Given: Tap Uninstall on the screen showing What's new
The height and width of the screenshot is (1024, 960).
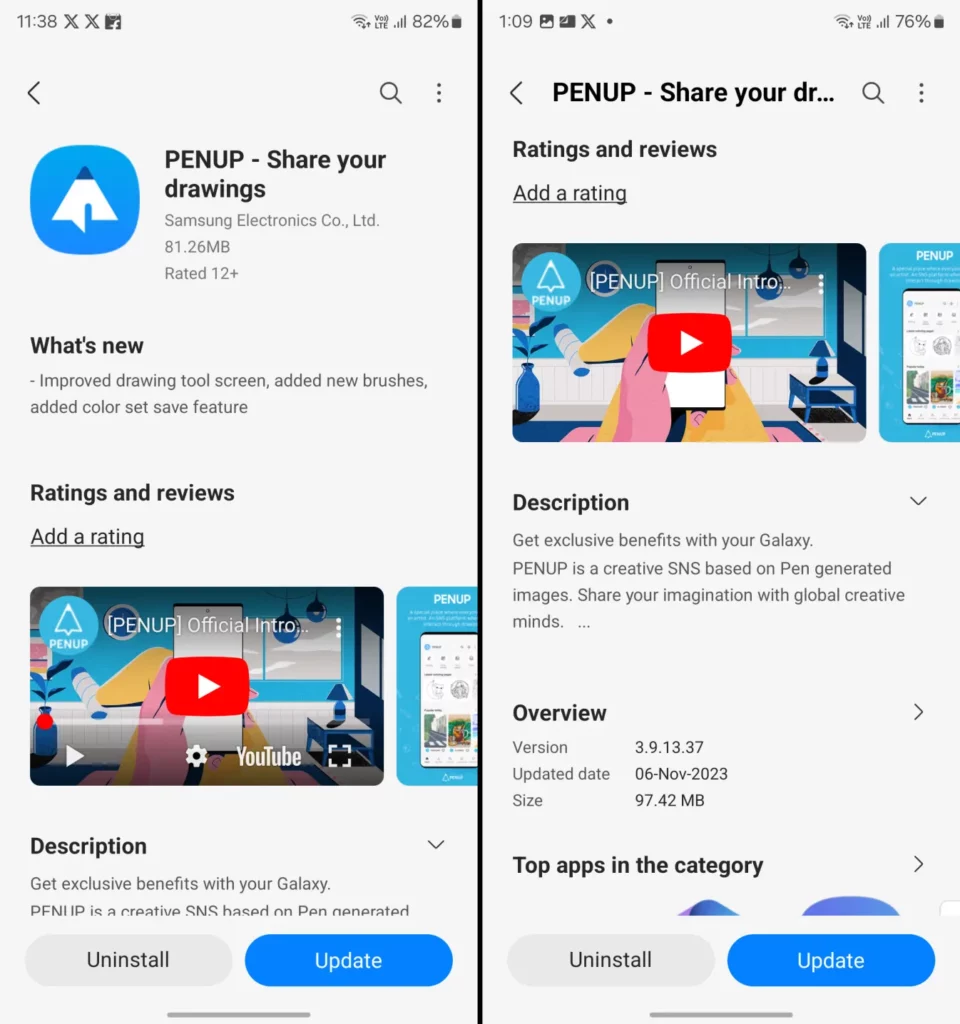Looking at the screenshot, I should point(128,960).
